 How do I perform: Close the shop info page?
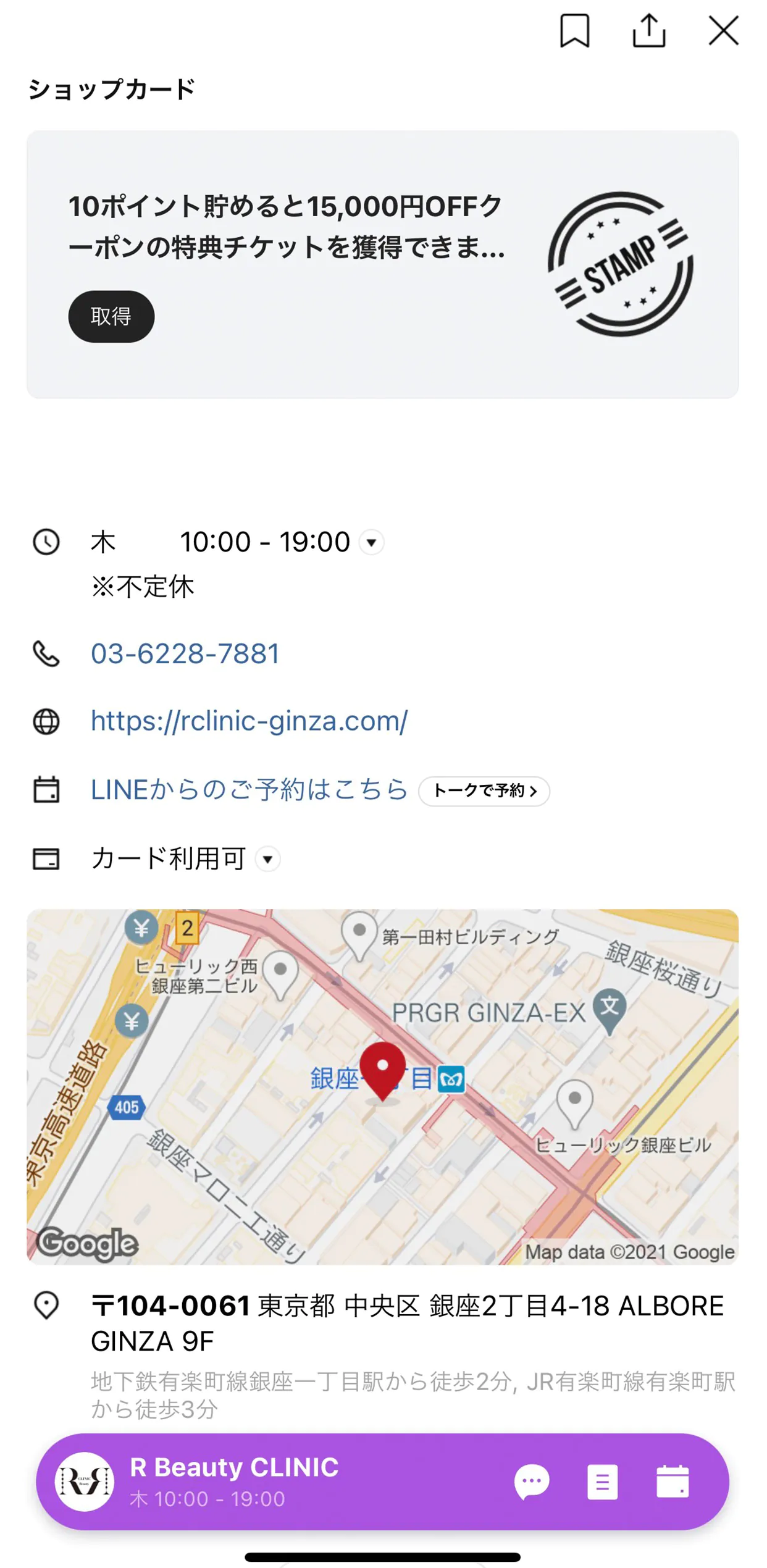pyautogui.click(x=723, y=31)
